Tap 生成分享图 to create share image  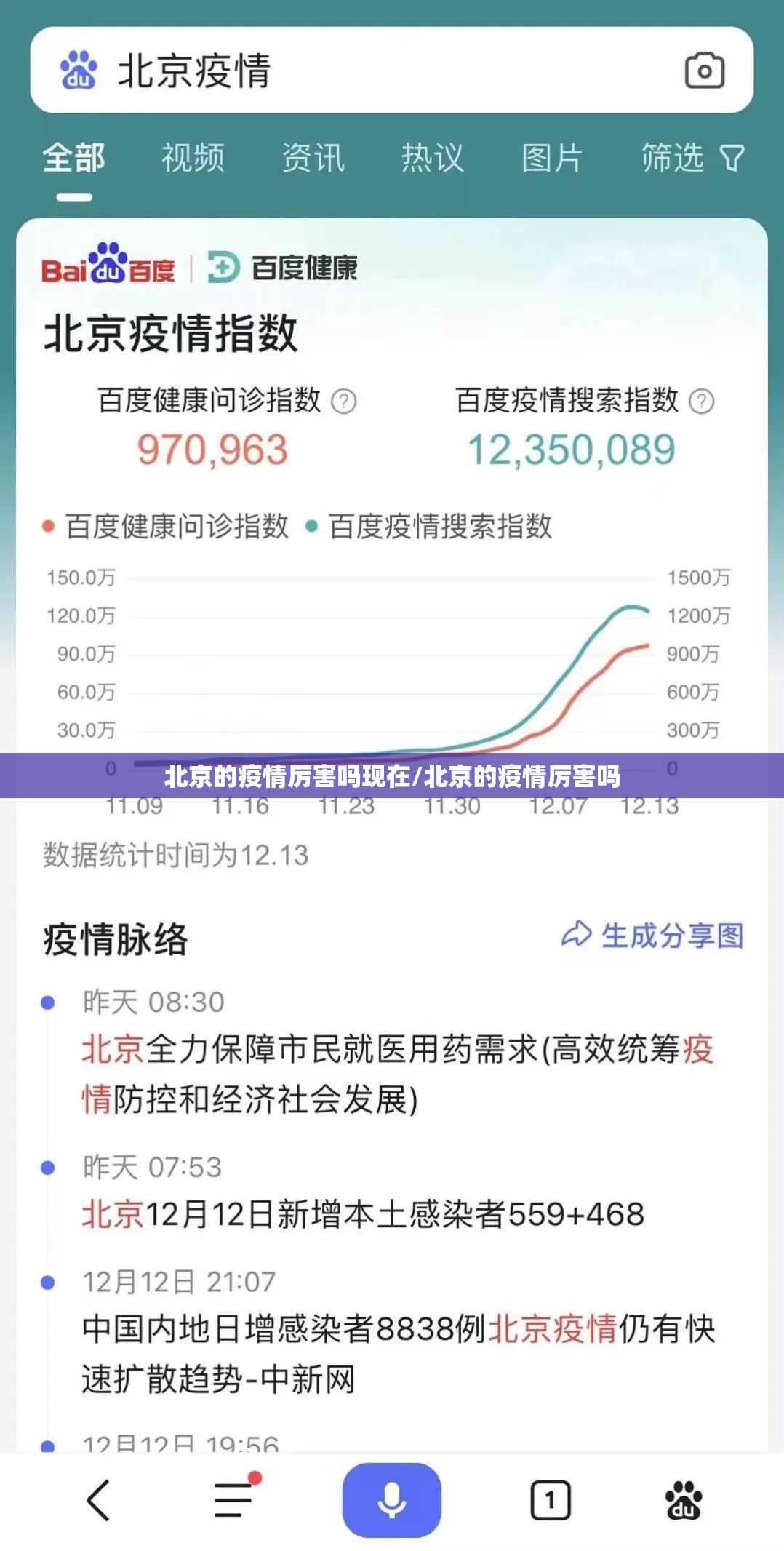point(652,936)
